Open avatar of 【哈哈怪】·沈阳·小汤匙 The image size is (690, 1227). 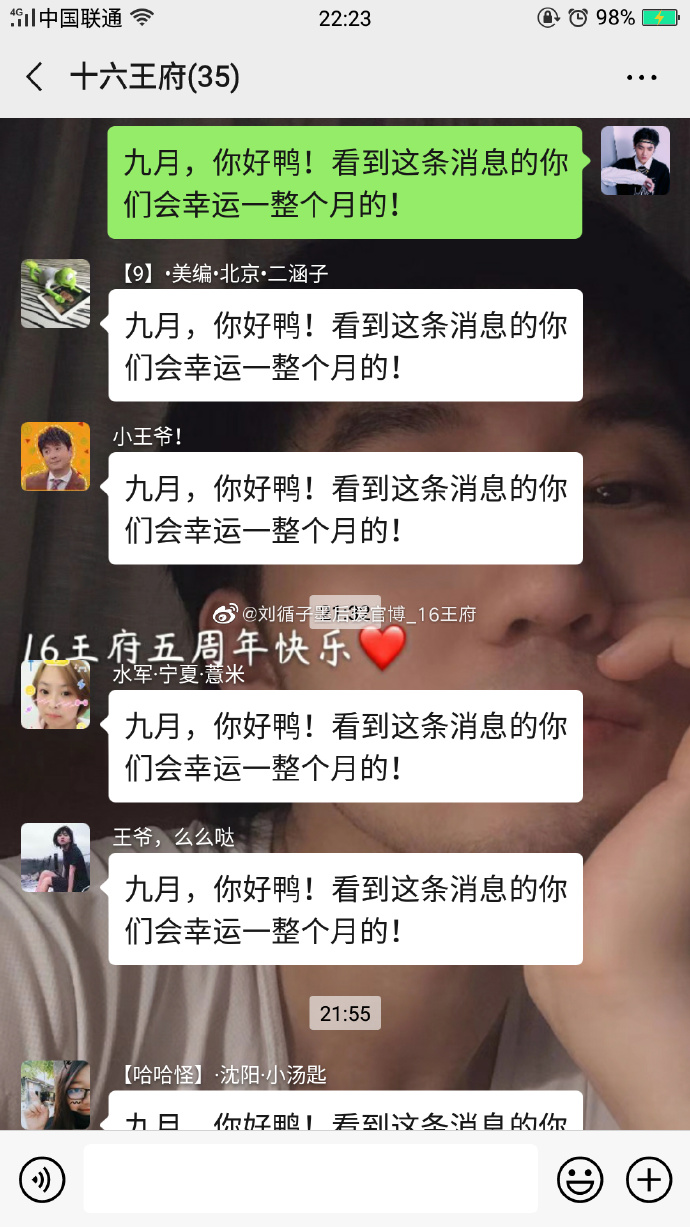point(55,1094)
